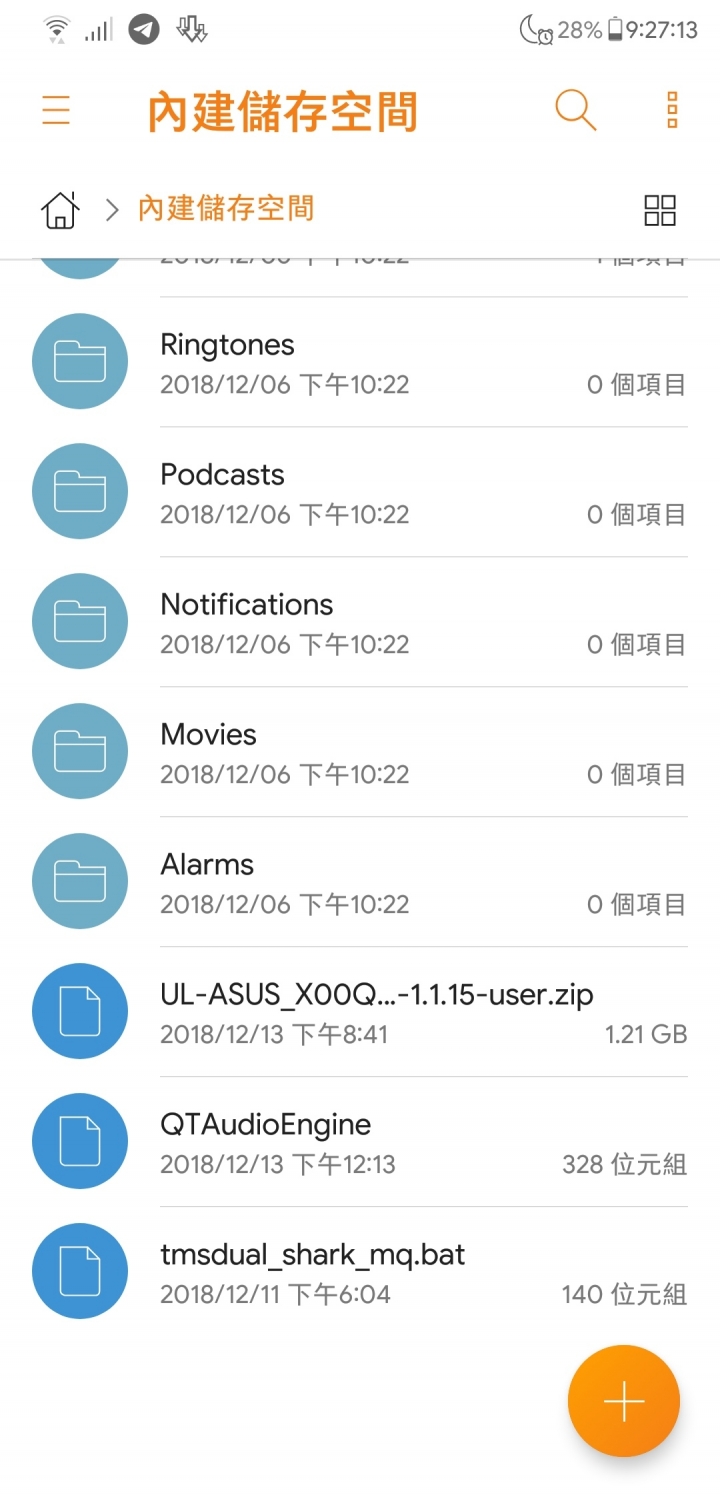The width and height of the screenshot is (720, 1497).
Task: Select the 內建儲存空間 breadcrumb
Action: tap(226, 209)
